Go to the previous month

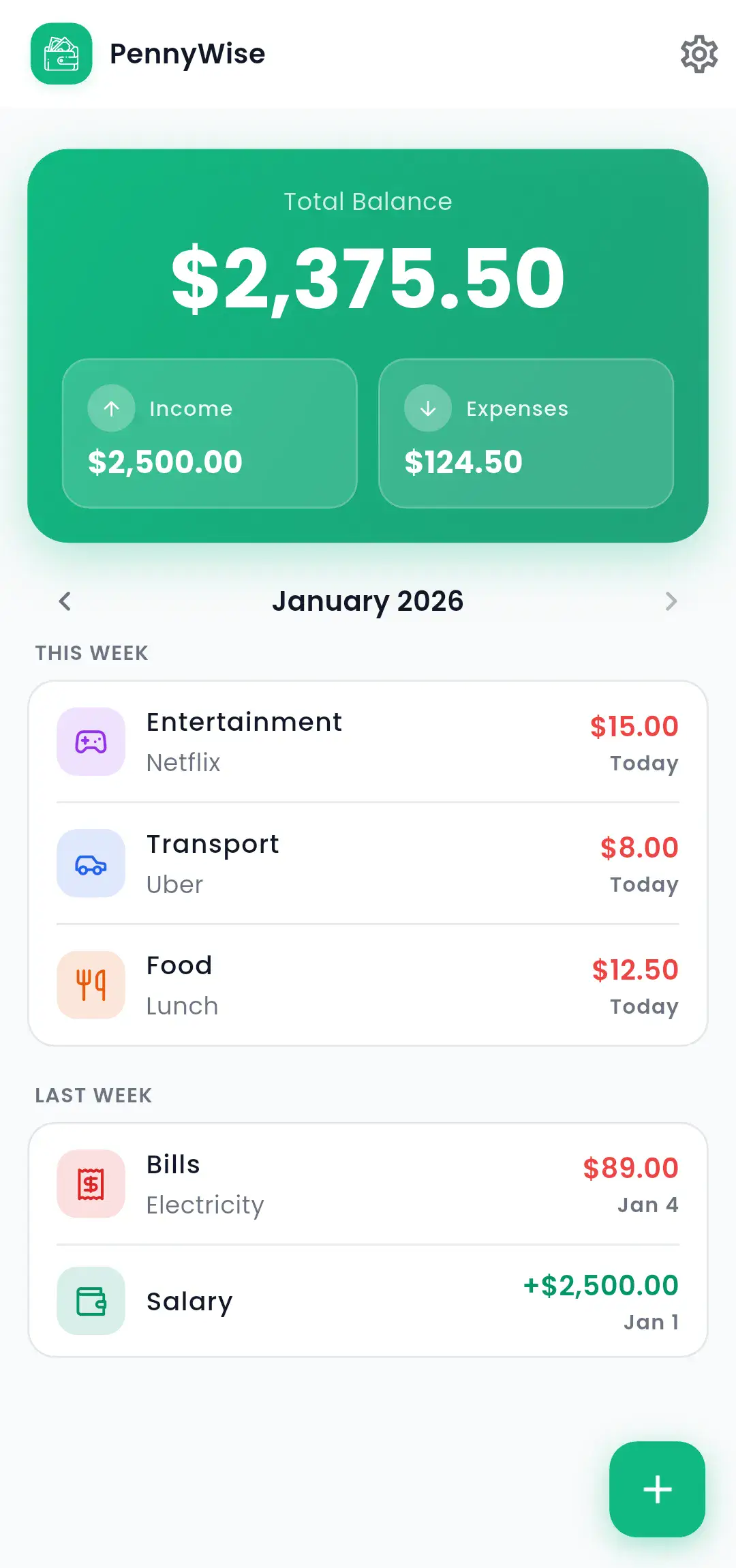pyautogui.click(x=65, y=601)
